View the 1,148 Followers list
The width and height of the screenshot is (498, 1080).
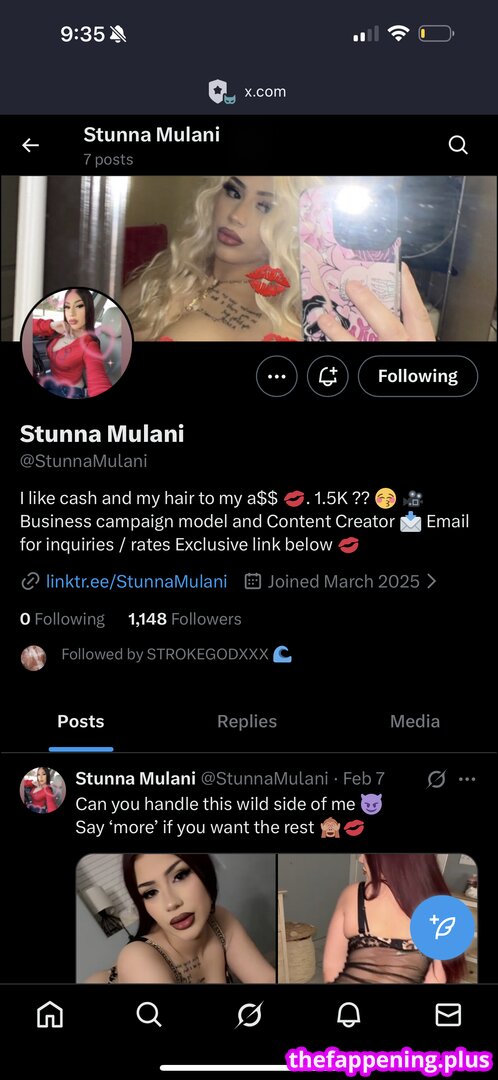[185, 619]
